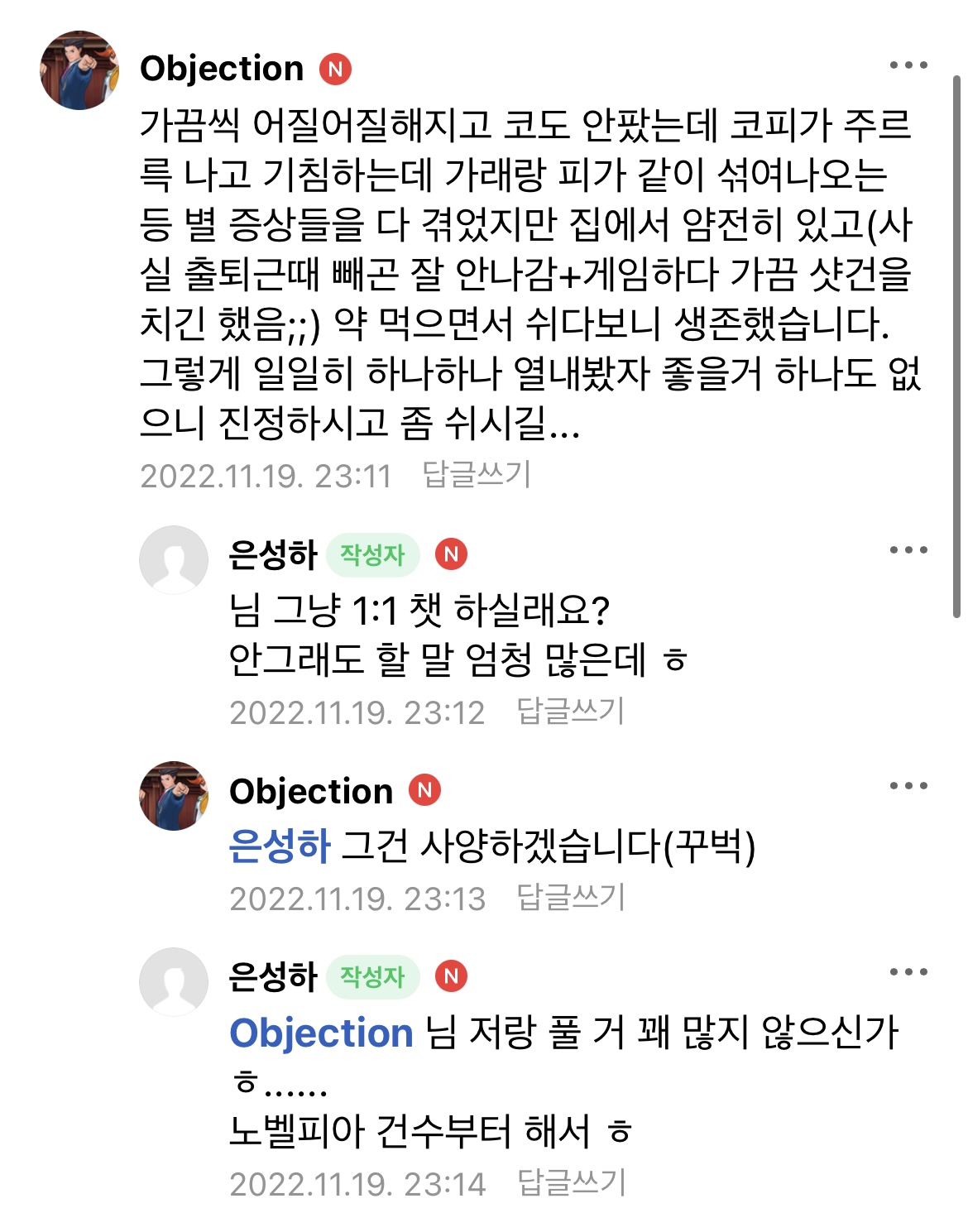Open Objection's username on the 23:13 reply
The width and height of the screenshot is (968, 1232).
[311, 792]
